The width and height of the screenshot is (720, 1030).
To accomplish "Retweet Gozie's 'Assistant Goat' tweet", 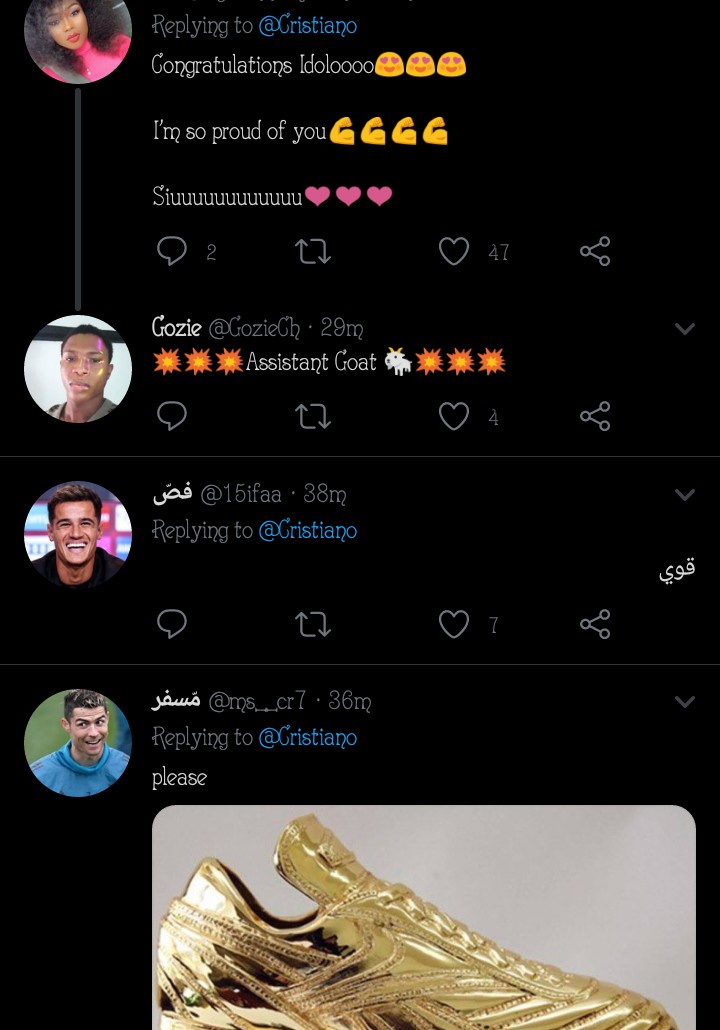I will click(313, 416).
